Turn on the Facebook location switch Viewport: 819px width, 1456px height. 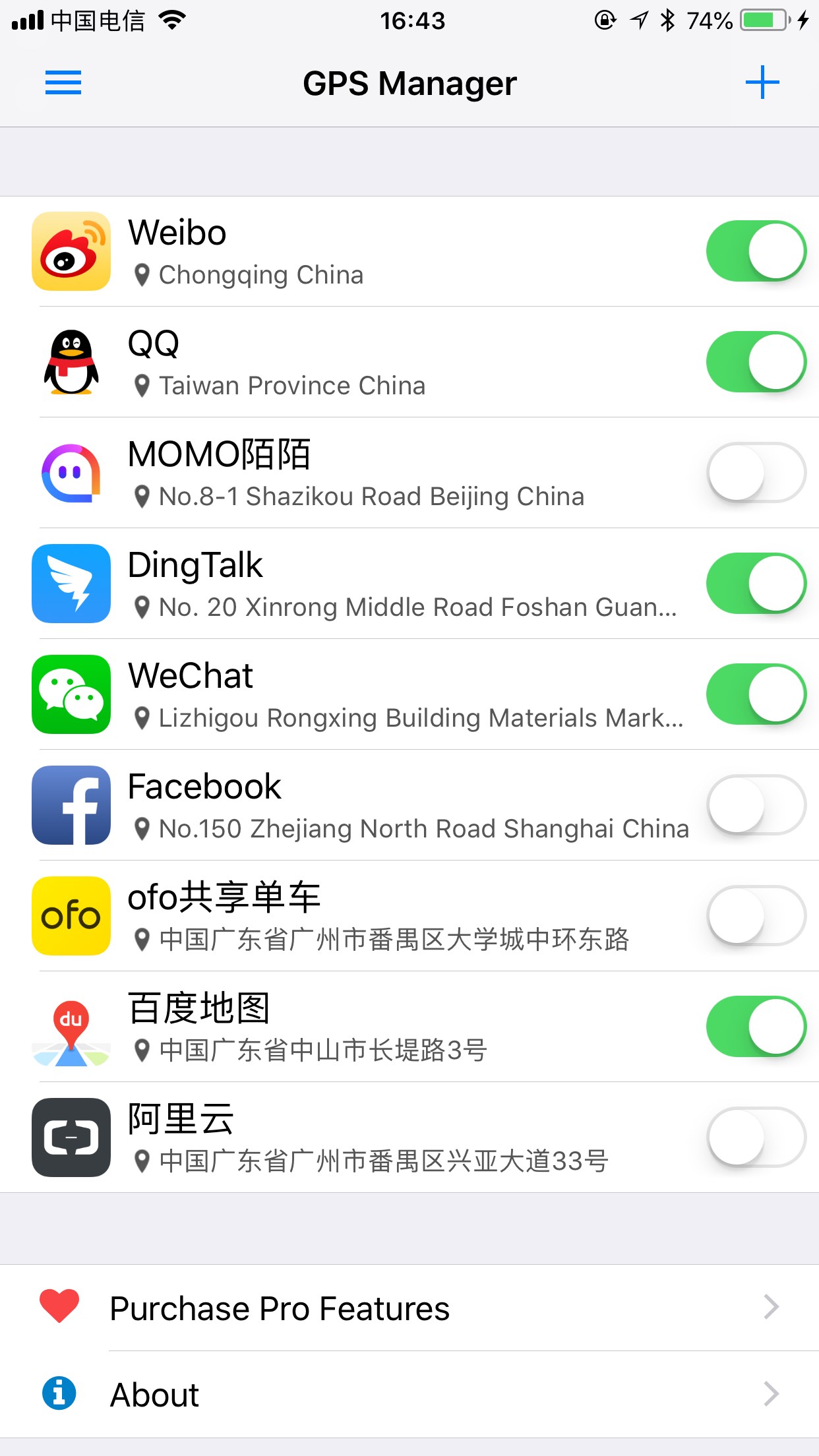click(756, 805)
